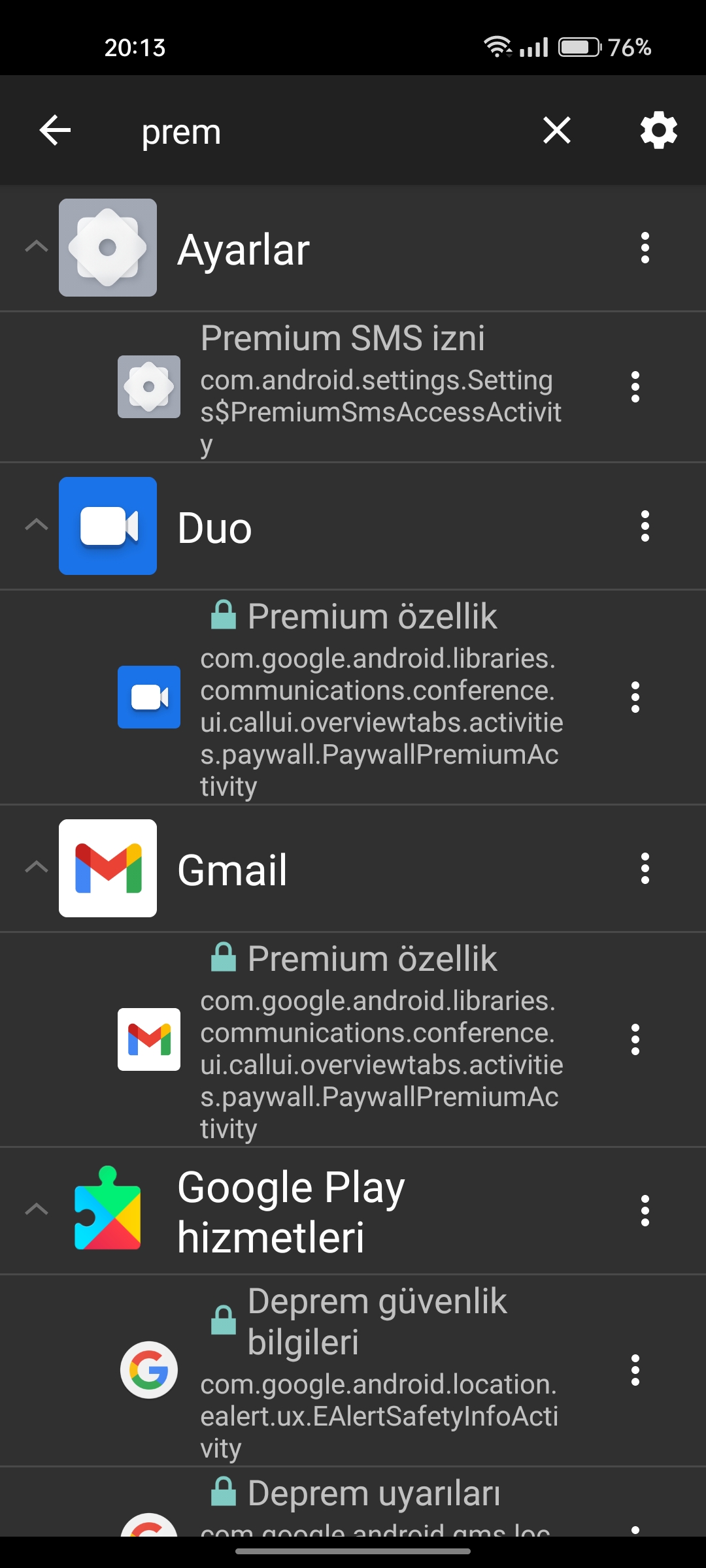Open overflow menu for Ayarlar

coord(645,248)
